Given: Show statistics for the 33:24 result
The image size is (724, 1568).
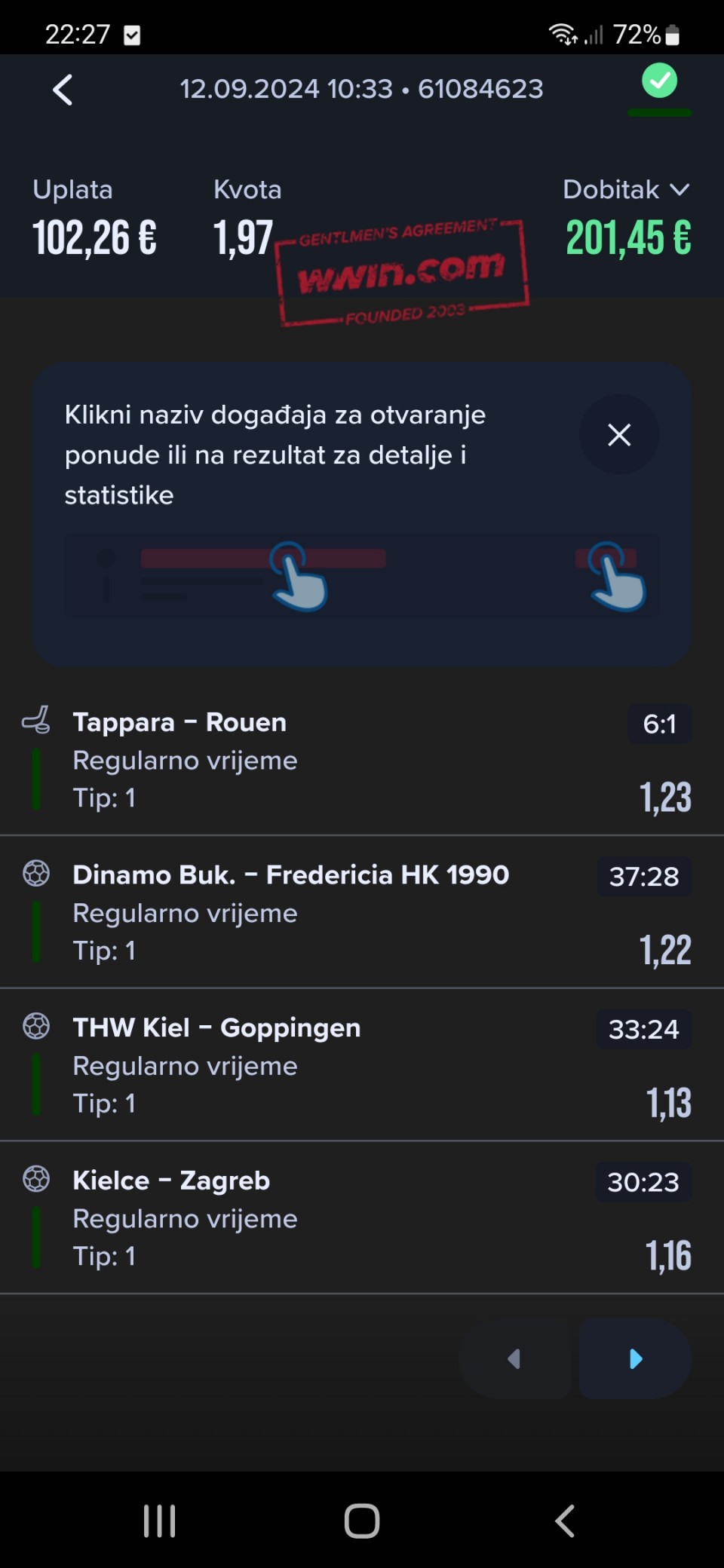Looking at the screenshot, I should 644,1029.
